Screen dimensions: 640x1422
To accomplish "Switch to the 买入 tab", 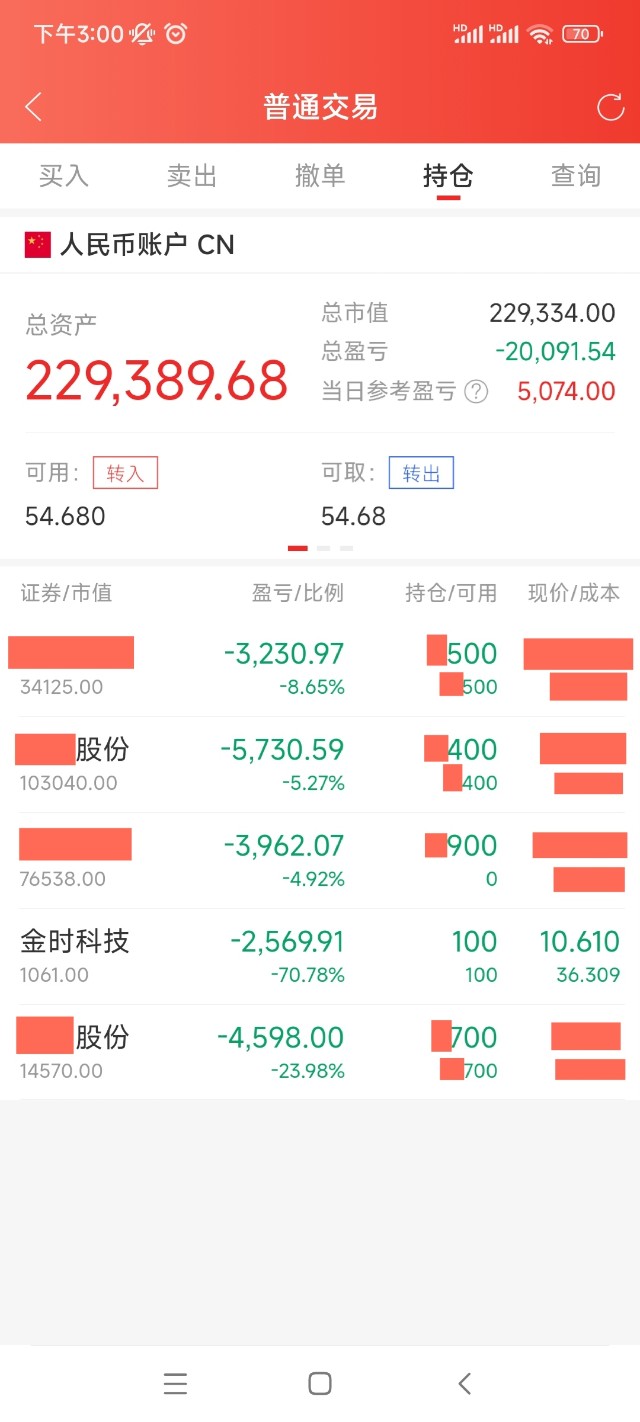I will pos(64,176).
